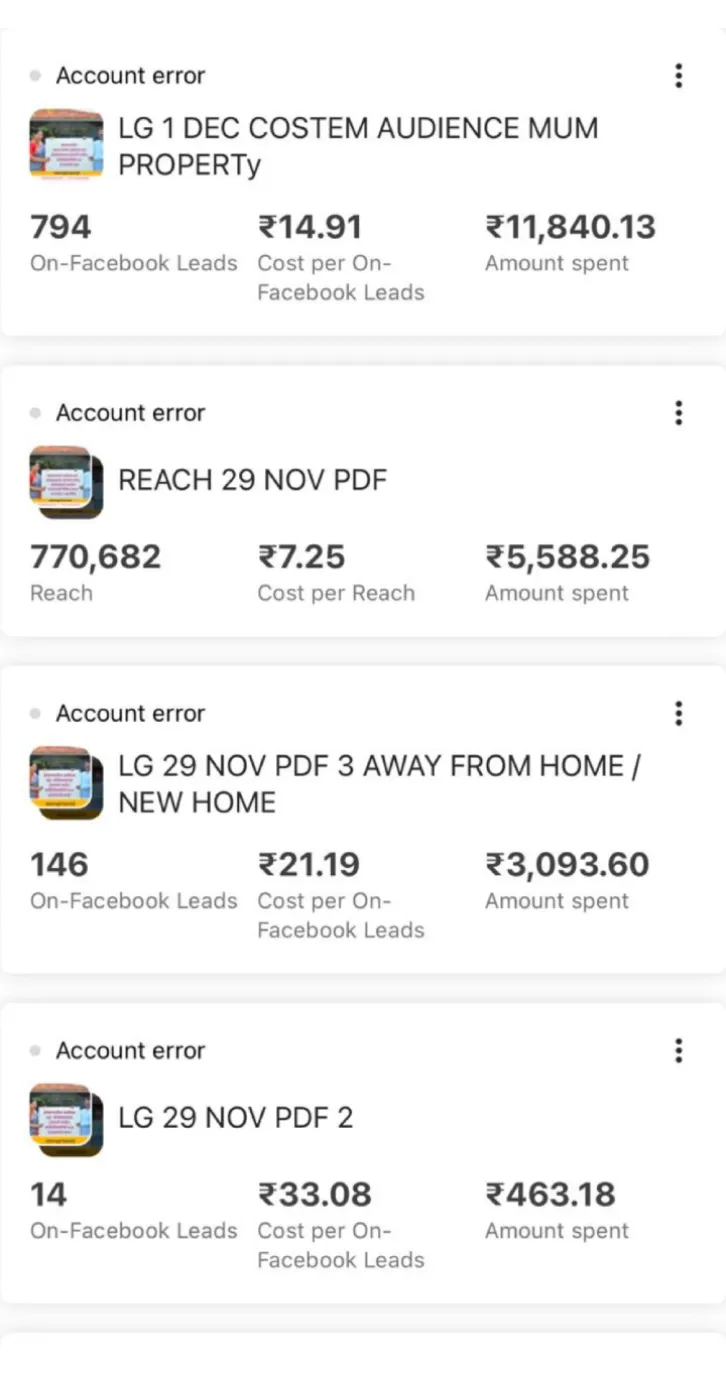This screenshot has width=726, height=1374.
Task: Open overflow menu for LG 1 DEC COSTEM AUDIENCE campaign
Action: (678, 76)
